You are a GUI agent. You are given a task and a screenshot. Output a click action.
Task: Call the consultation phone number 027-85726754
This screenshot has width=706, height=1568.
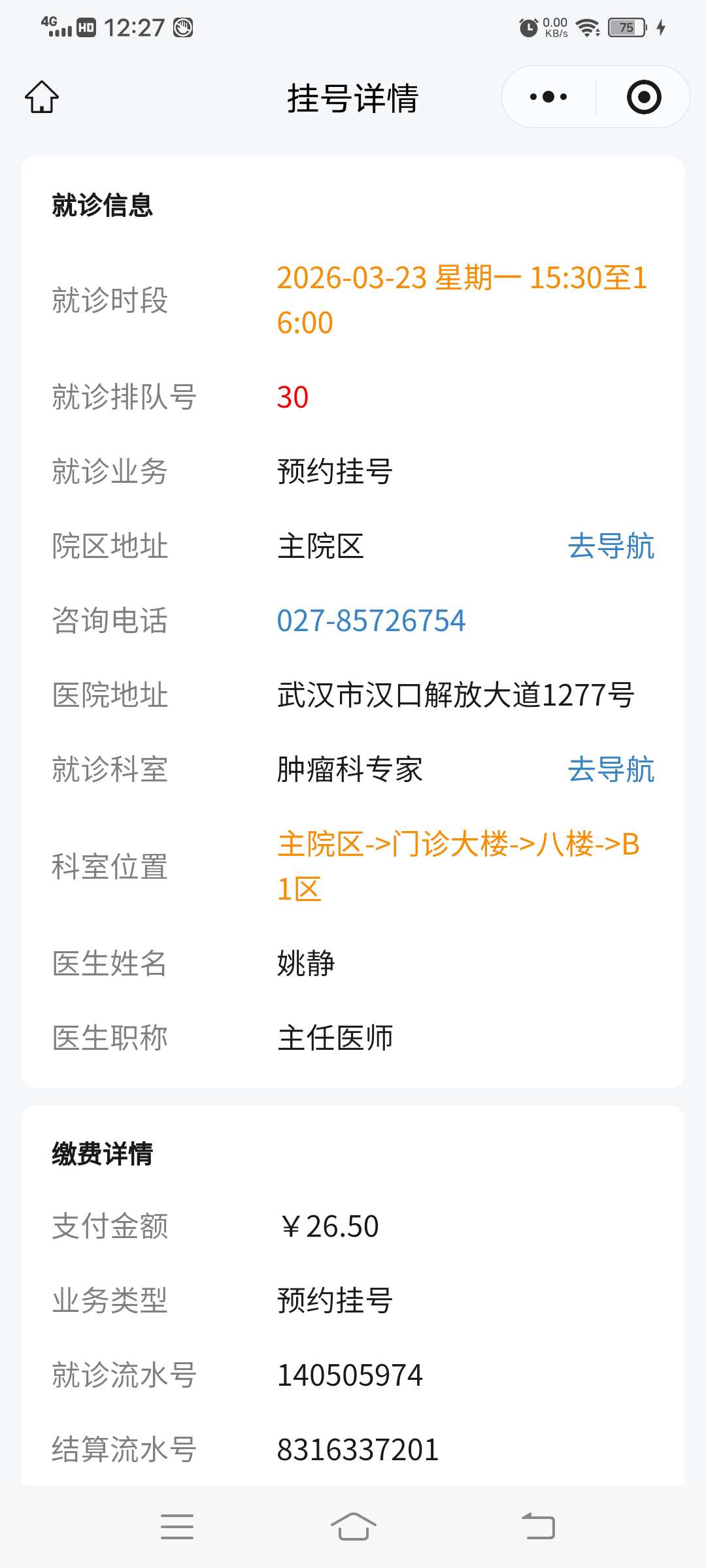371,622
